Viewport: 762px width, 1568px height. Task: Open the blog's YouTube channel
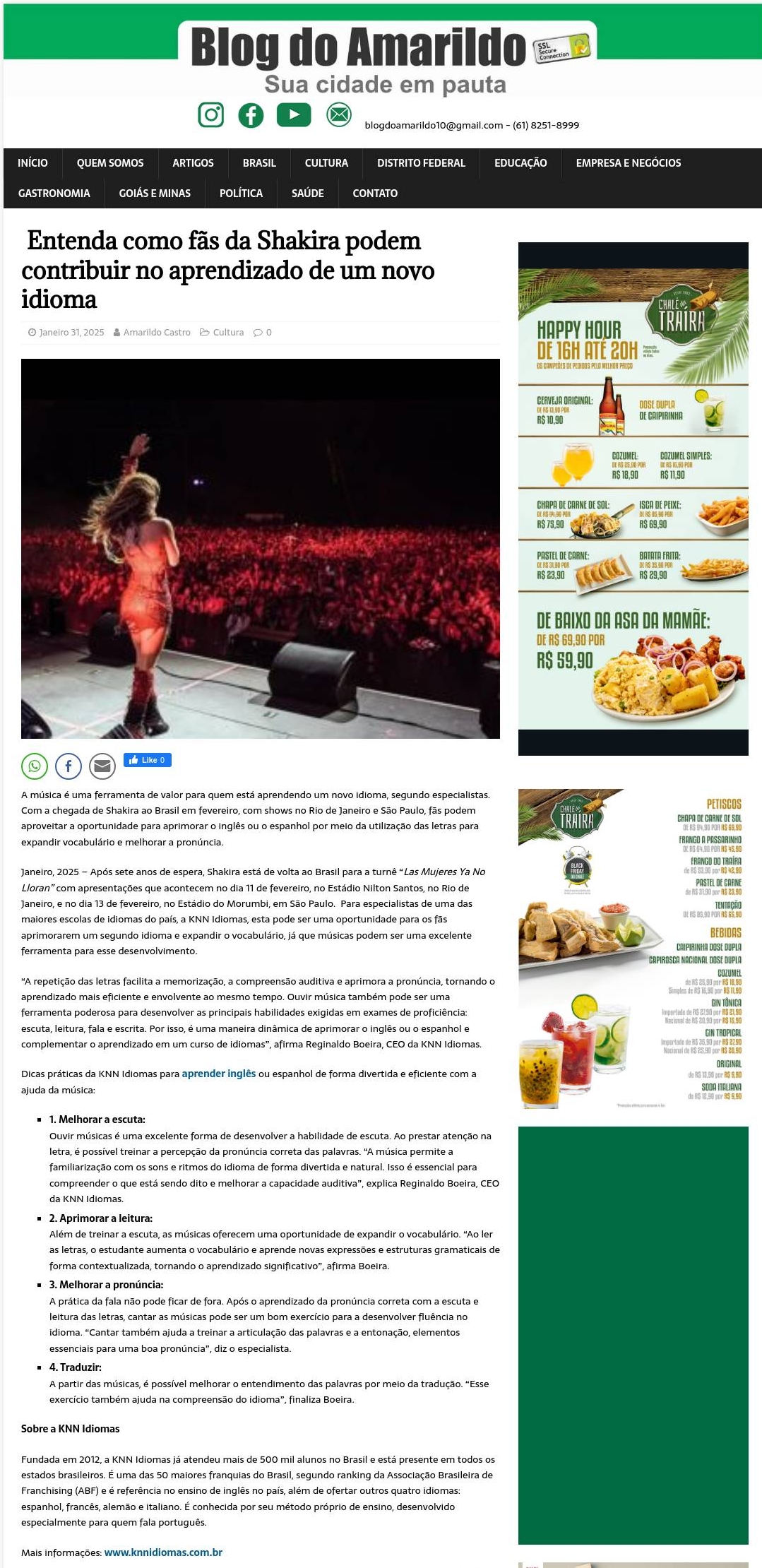click(x=294, y=114)
